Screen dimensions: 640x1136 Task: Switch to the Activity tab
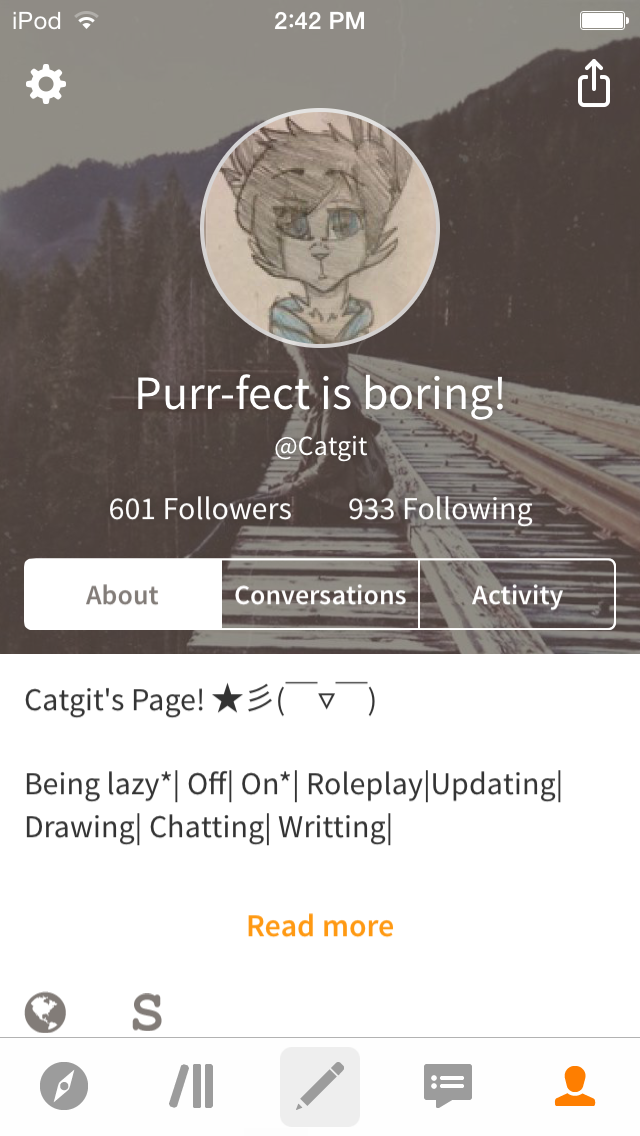[x=517, y=595]
